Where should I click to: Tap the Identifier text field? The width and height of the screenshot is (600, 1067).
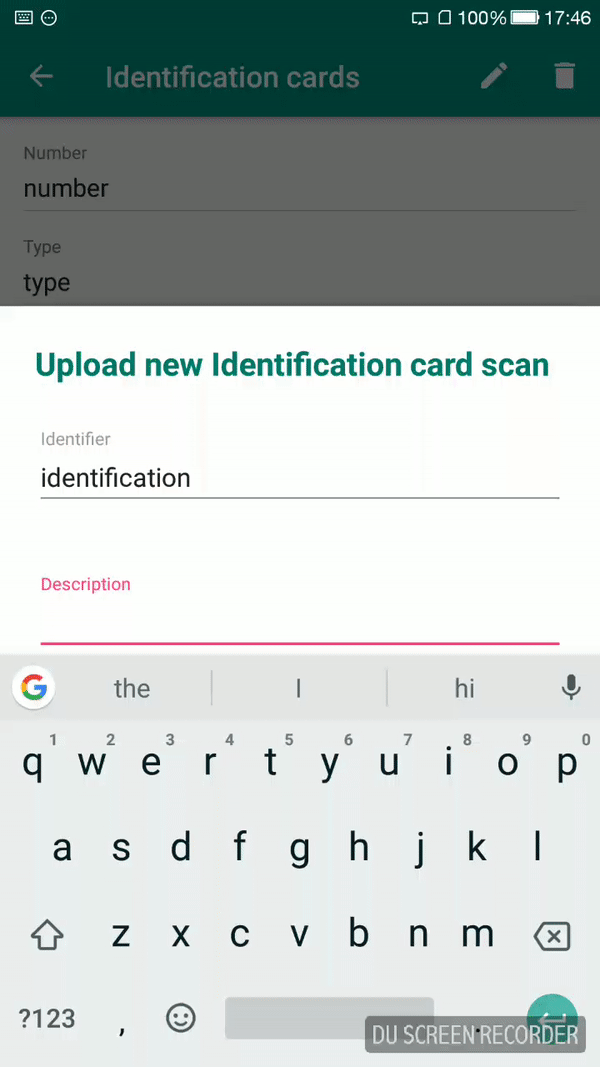click(x=299, y=477)
